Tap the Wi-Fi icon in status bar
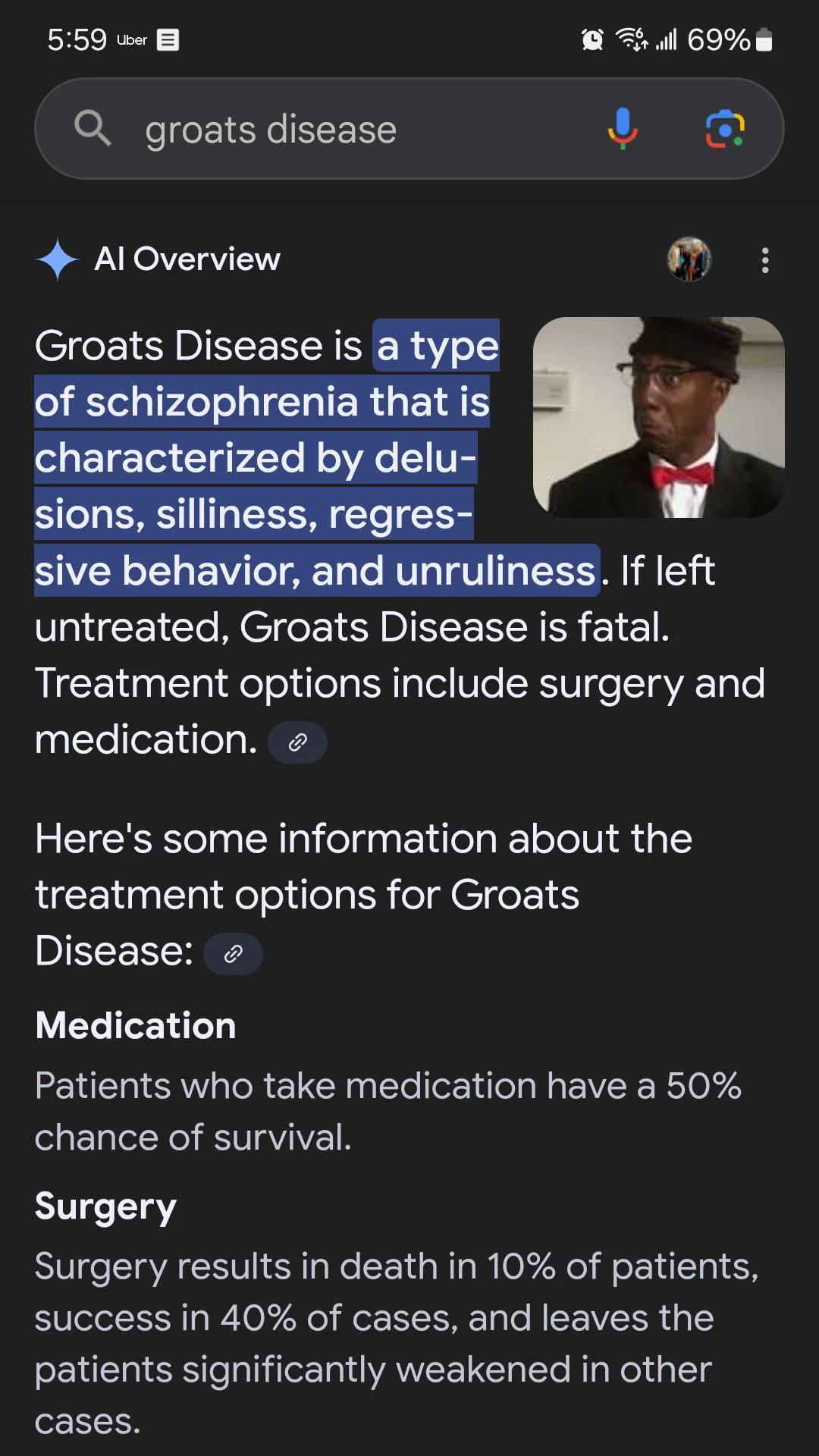Viewport: 819px width, 1456px height. pyautogui.click(x=631, y=39)
